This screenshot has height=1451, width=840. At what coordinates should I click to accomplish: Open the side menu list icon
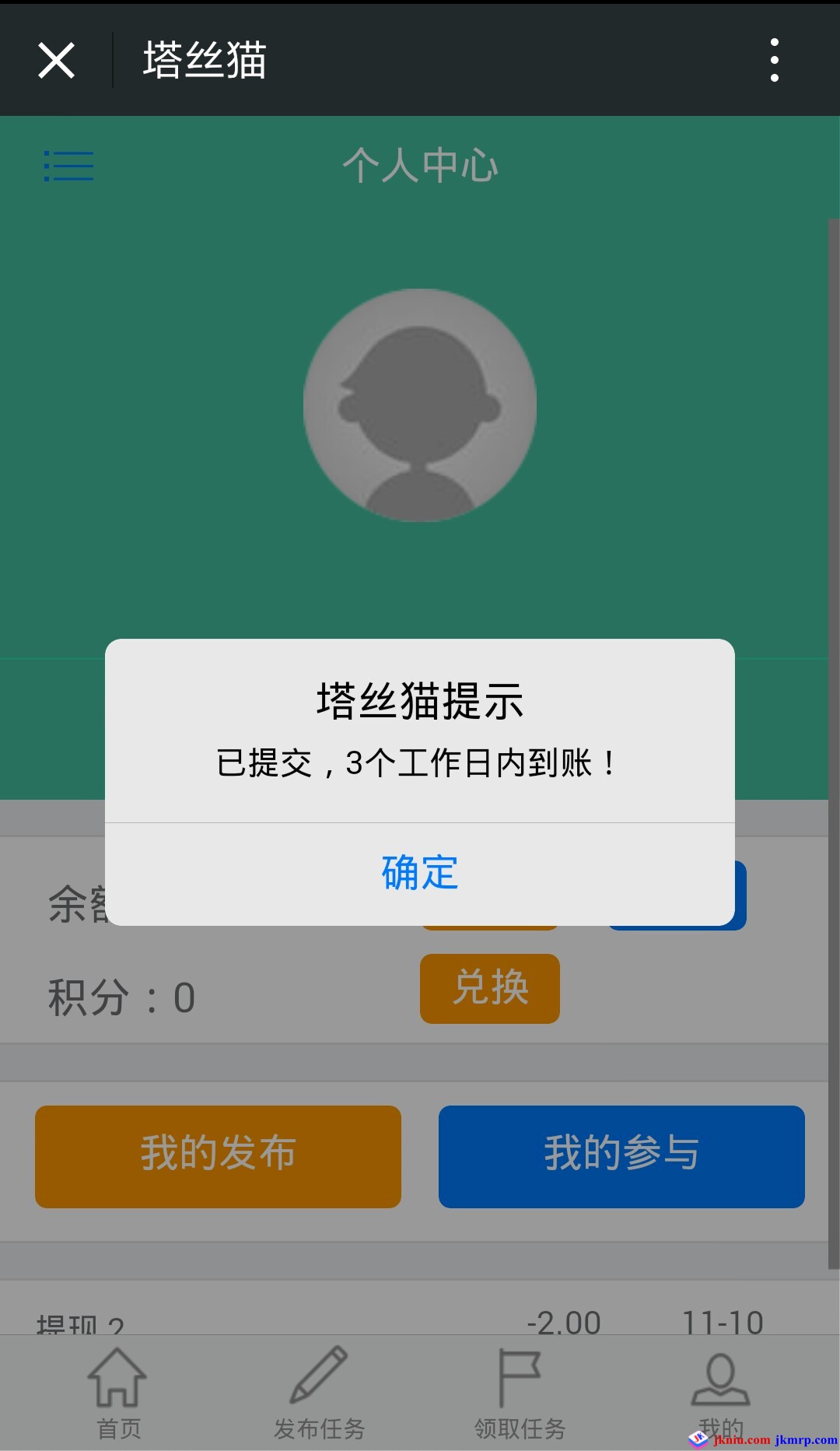point(68,166)
